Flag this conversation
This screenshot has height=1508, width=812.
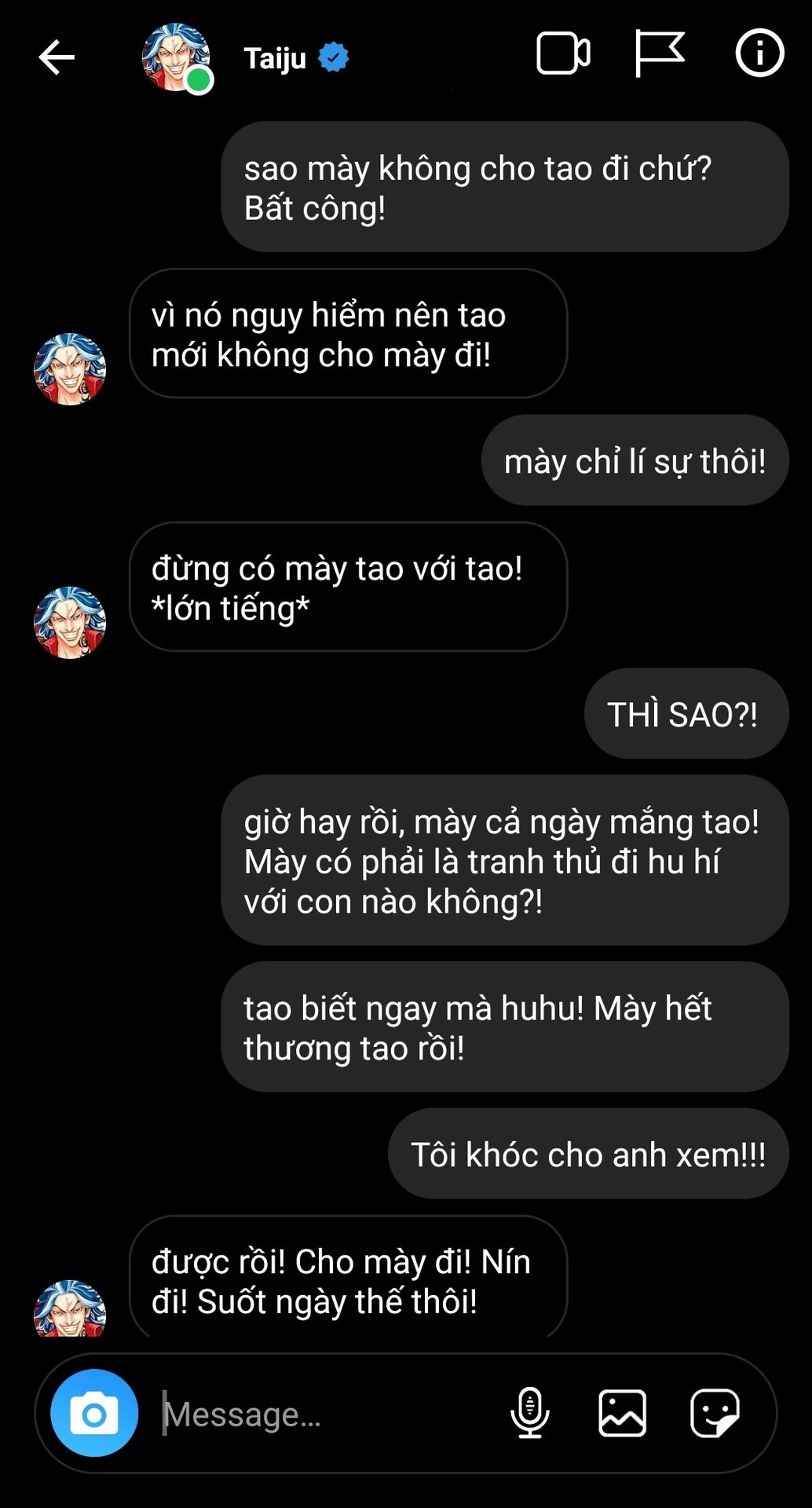[x=659, y=54]
